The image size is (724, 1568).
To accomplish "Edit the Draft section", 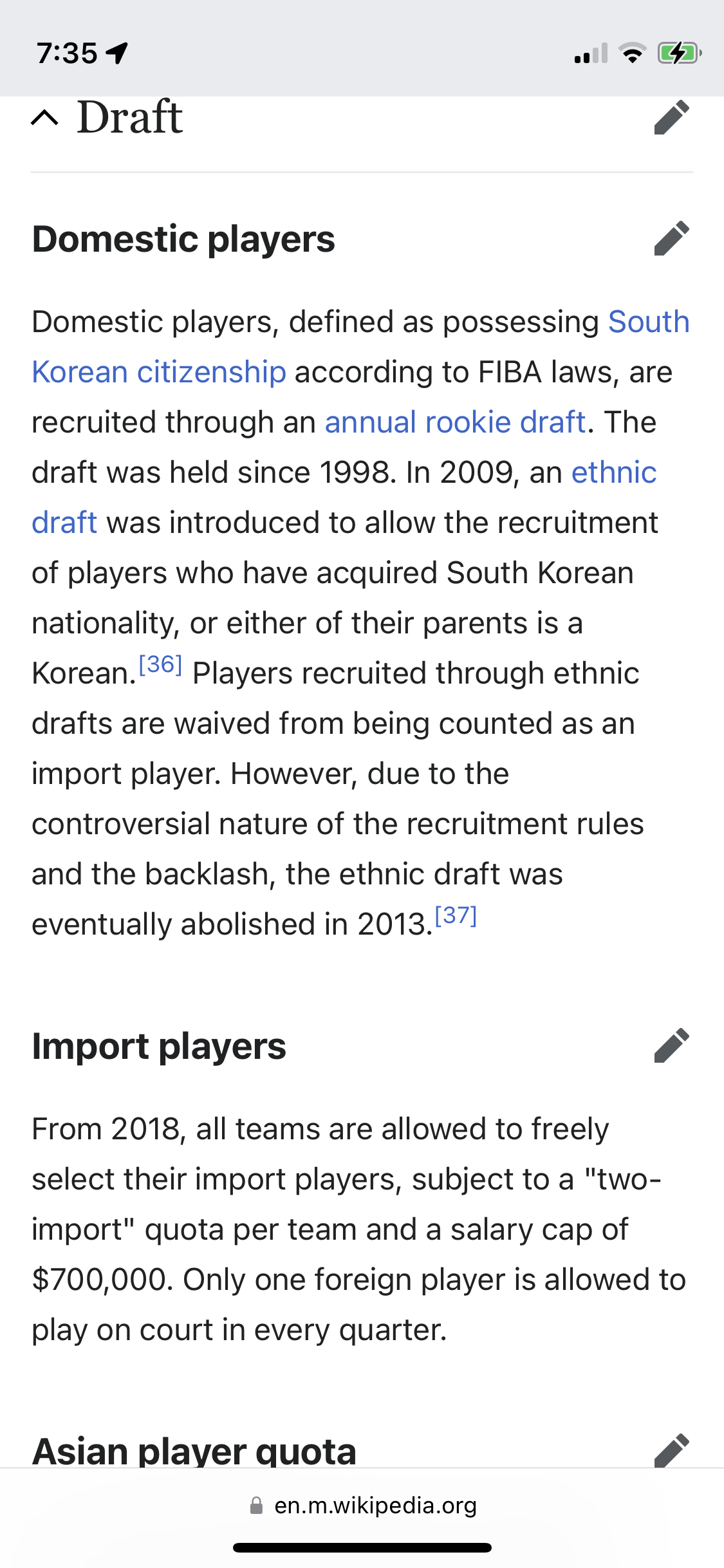I will pos(671,118).
